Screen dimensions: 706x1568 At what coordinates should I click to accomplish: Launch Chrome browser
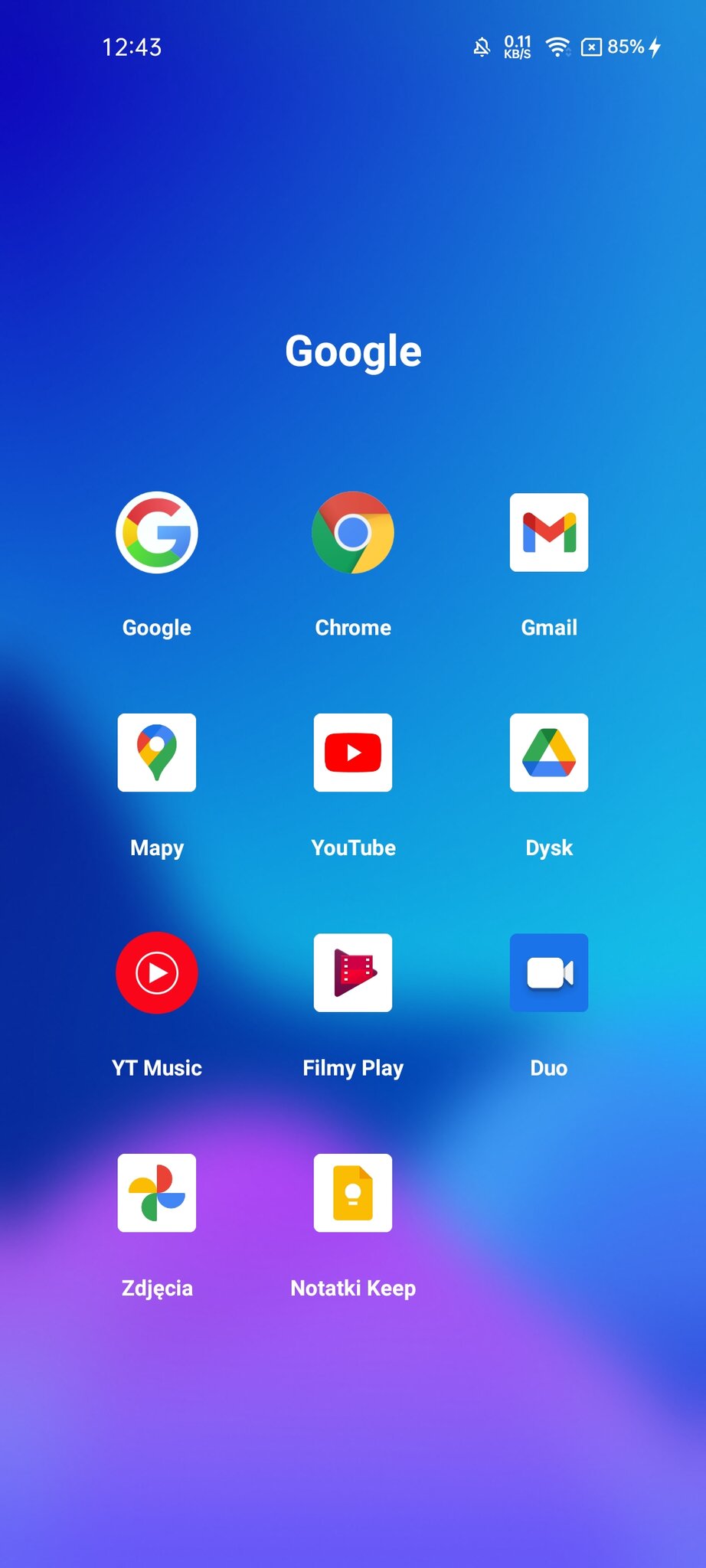tap(353, 533)
